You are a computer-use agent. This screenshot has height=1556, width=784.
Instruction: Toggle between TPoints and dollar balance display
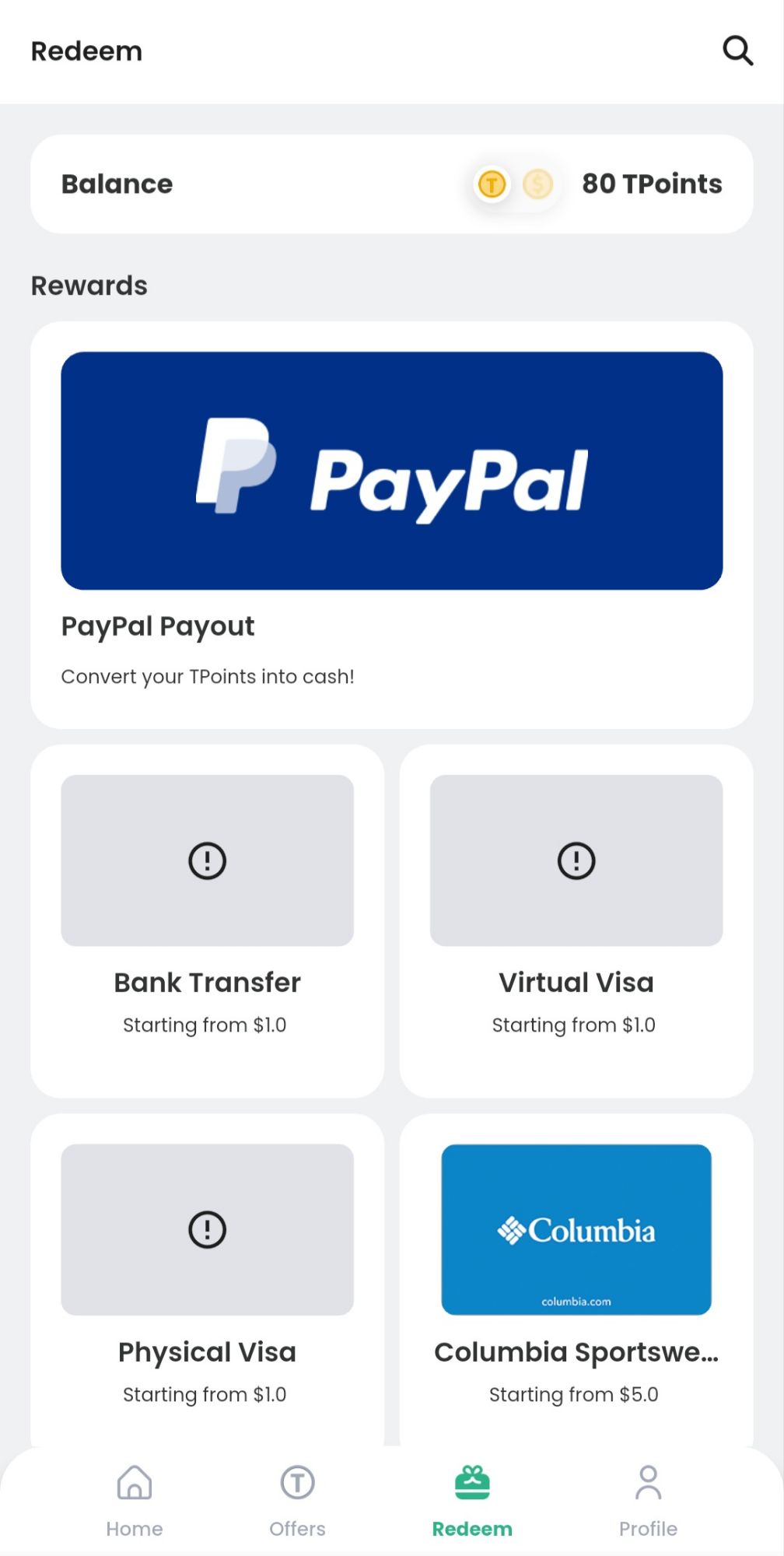pos(513,184)
